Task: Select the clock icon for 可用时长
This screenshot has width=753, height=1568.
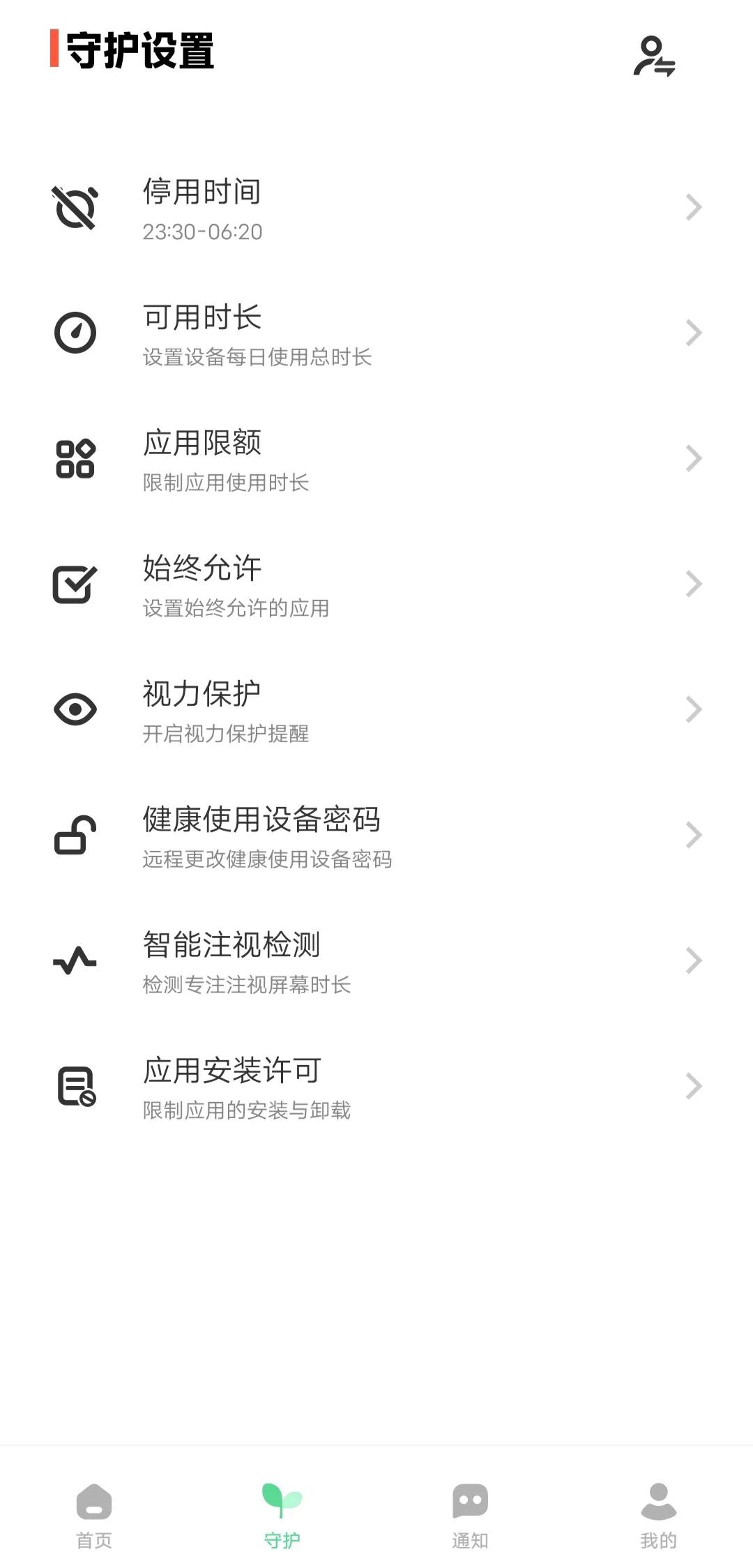Action: click(75, 333)
